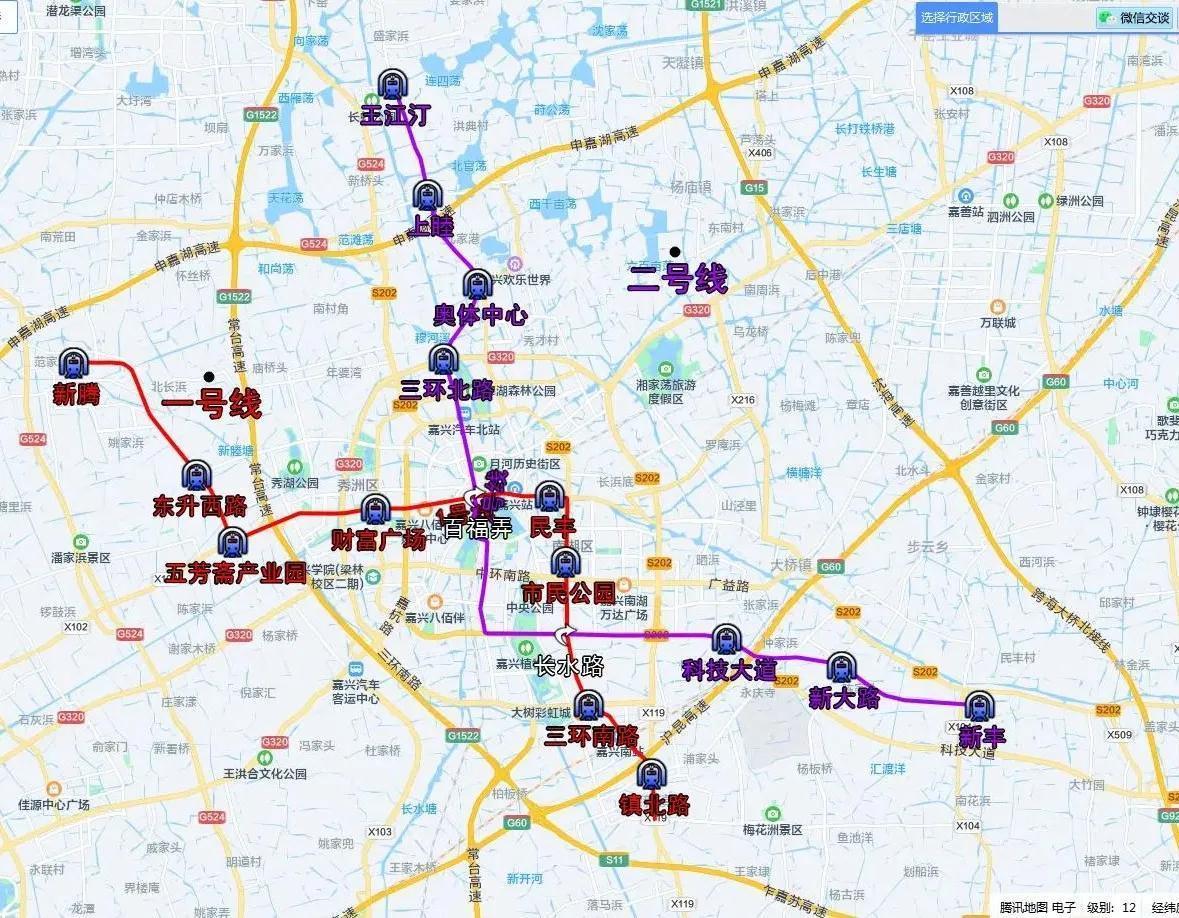Select the 民丰 station marker
This screenshot has width=1179, height=918.
click(x=549, y=497)
